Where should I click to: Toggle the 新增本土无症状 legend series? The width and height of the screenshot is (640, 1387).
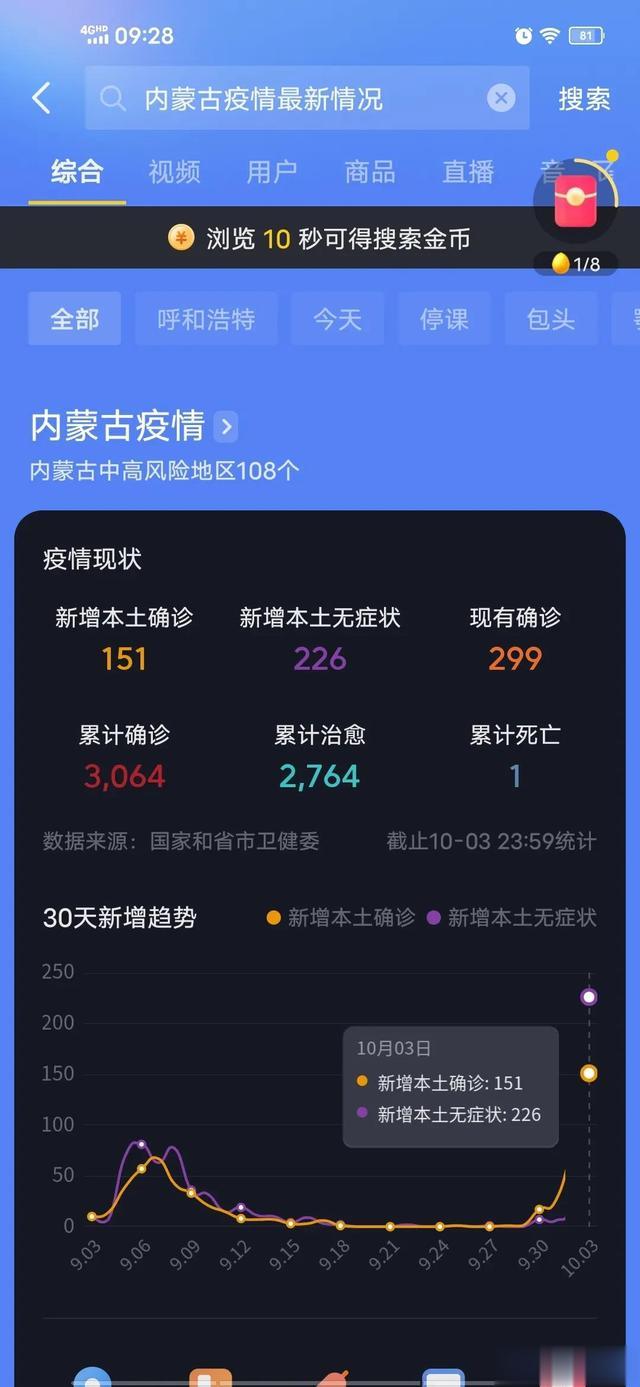coord(512,917)
